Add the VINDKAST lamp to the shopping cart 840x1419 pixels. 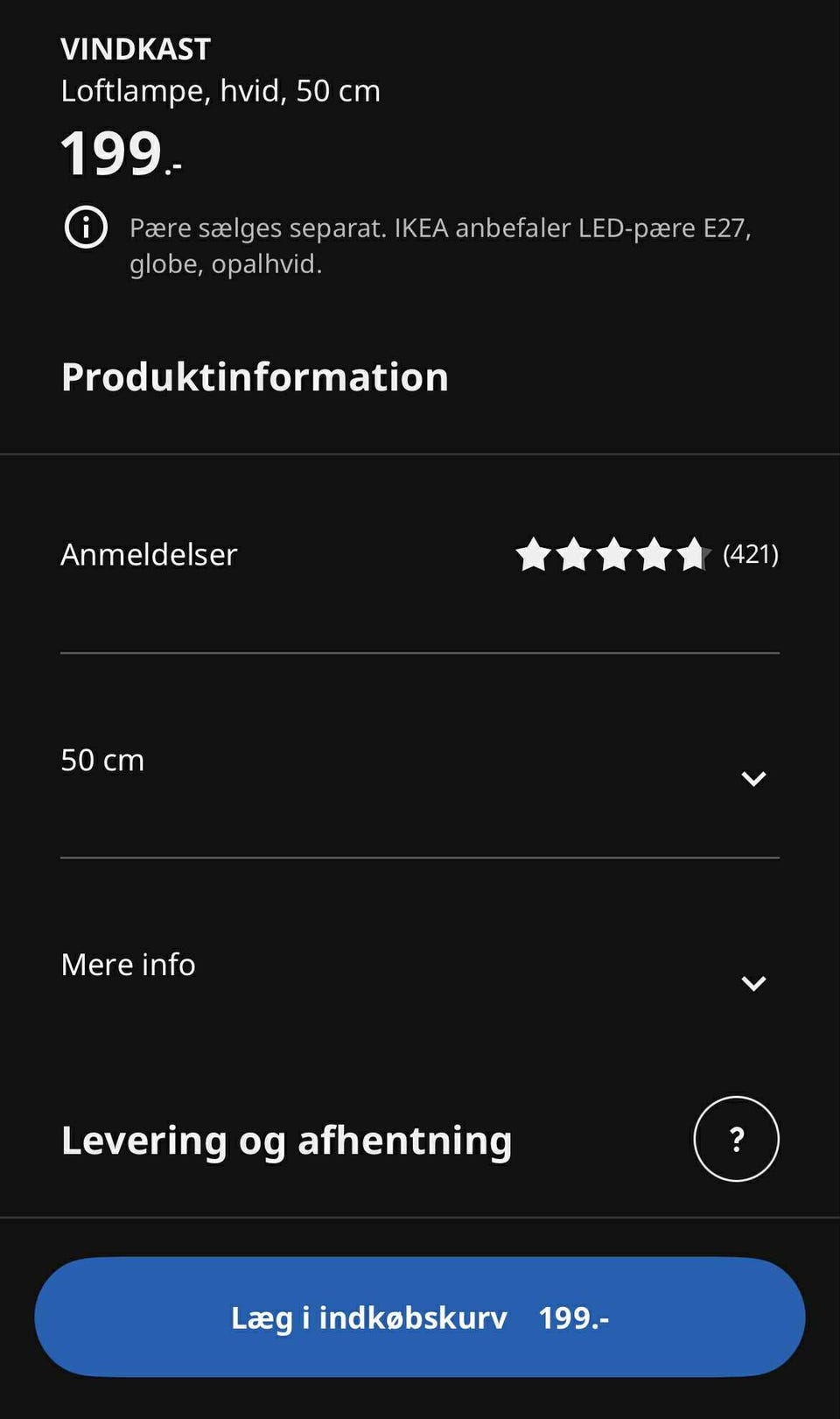(420, 1317)
